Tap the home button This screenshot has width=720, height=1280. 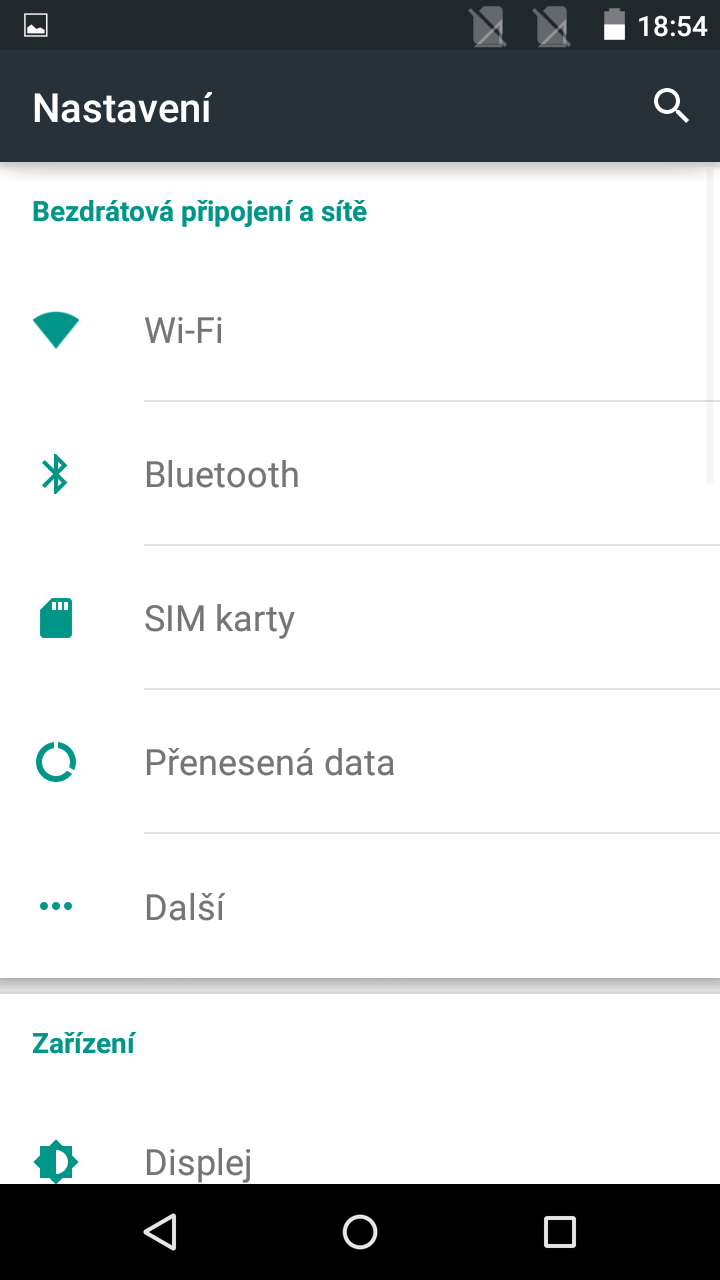[360, 1232]
